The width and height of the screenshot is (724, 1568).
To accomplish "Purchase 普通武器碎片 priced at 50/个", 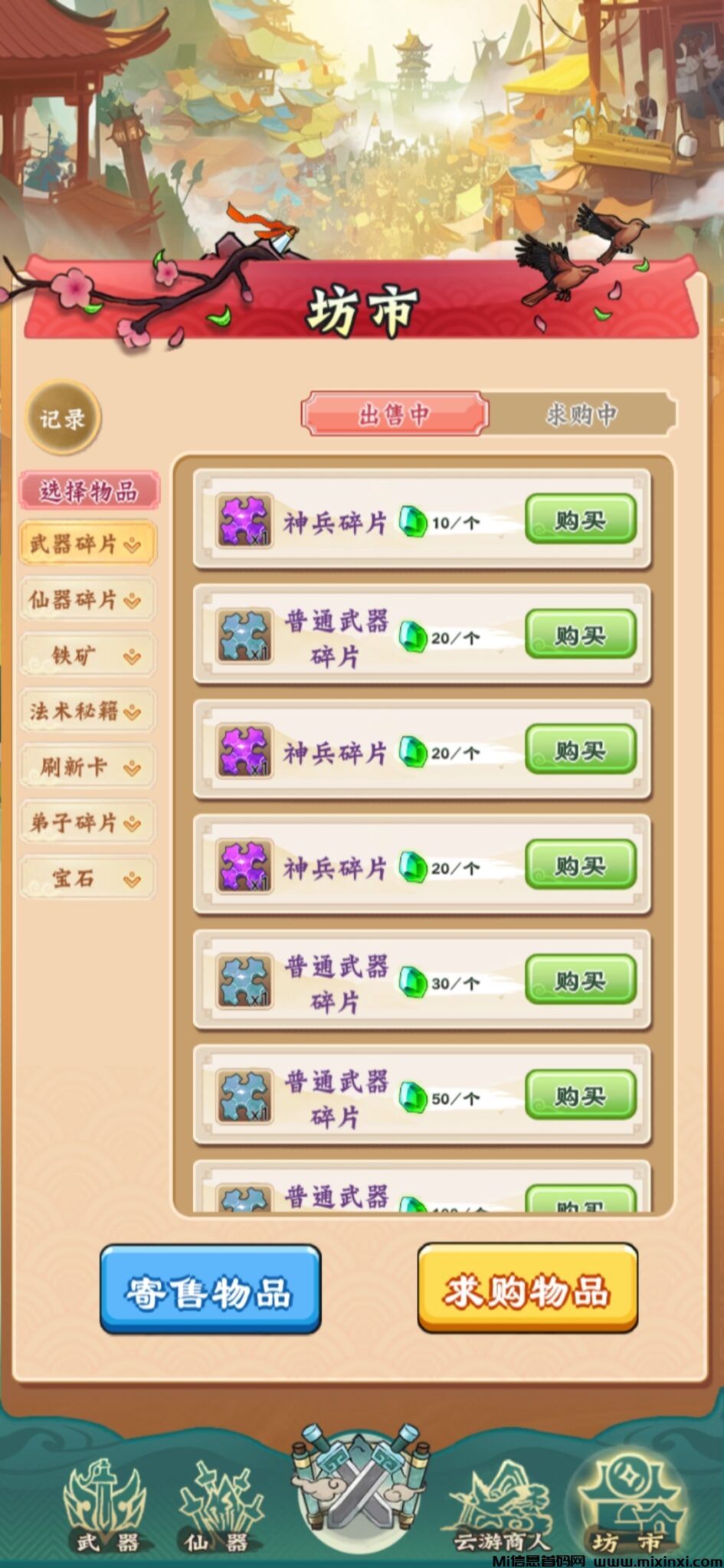I will point(580,1096).
